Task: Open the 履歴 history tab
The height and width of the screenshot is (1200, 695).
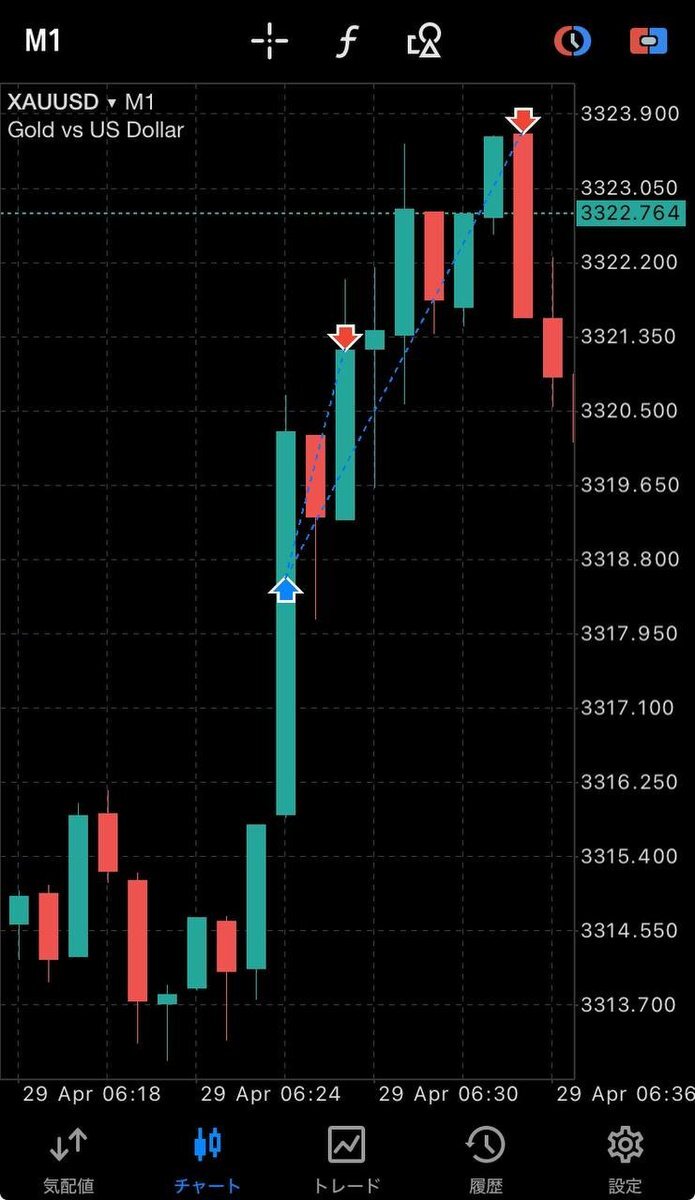Action: pyautogui.click(x=485, y=1158)
